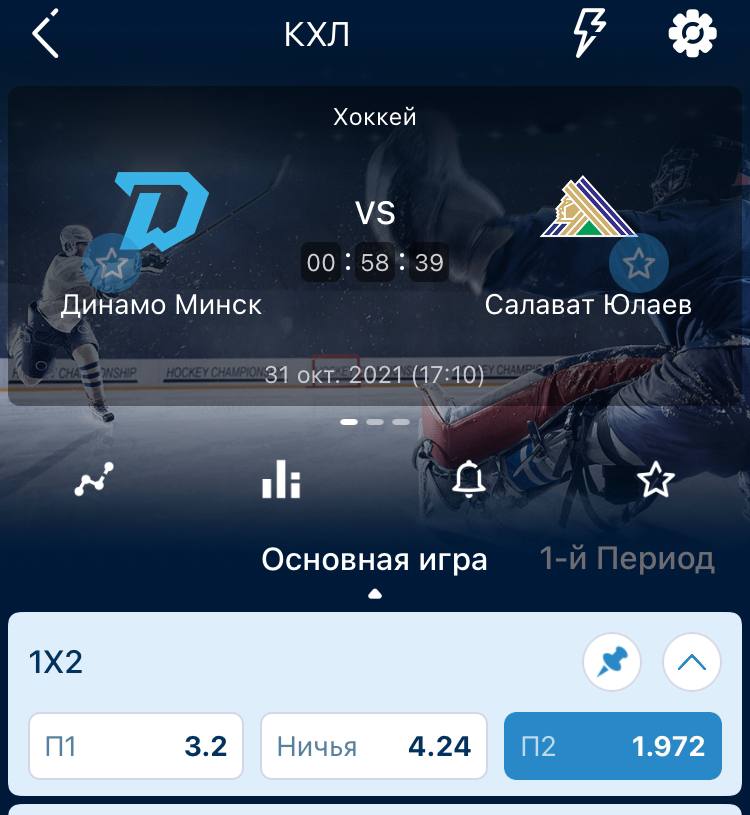Pin the 1X2 market
The height and width of the screenshot is (815, 750).
[612, 662]
